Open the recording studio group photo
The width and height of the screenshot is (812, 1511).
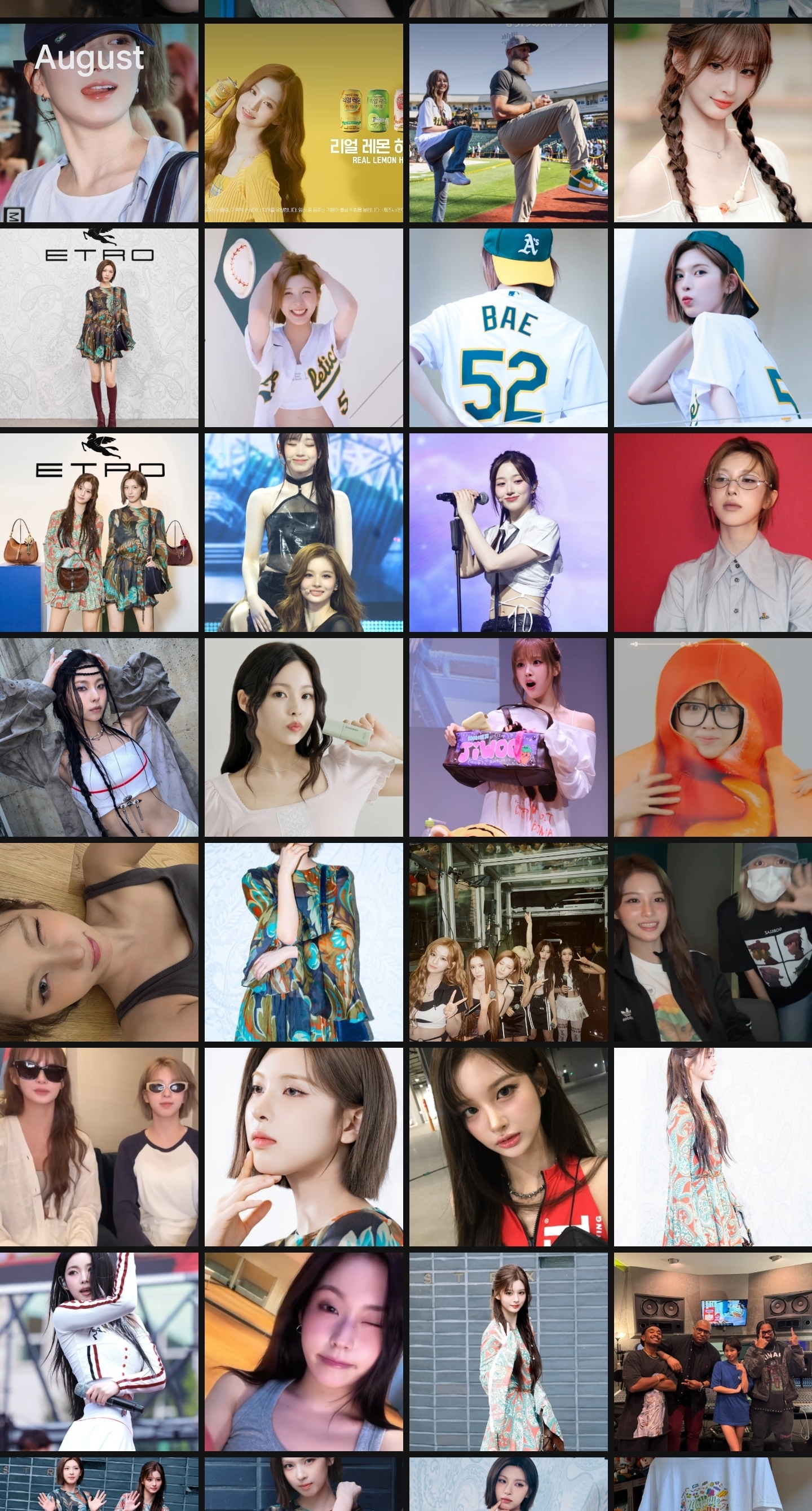[x=713, y=1351]
